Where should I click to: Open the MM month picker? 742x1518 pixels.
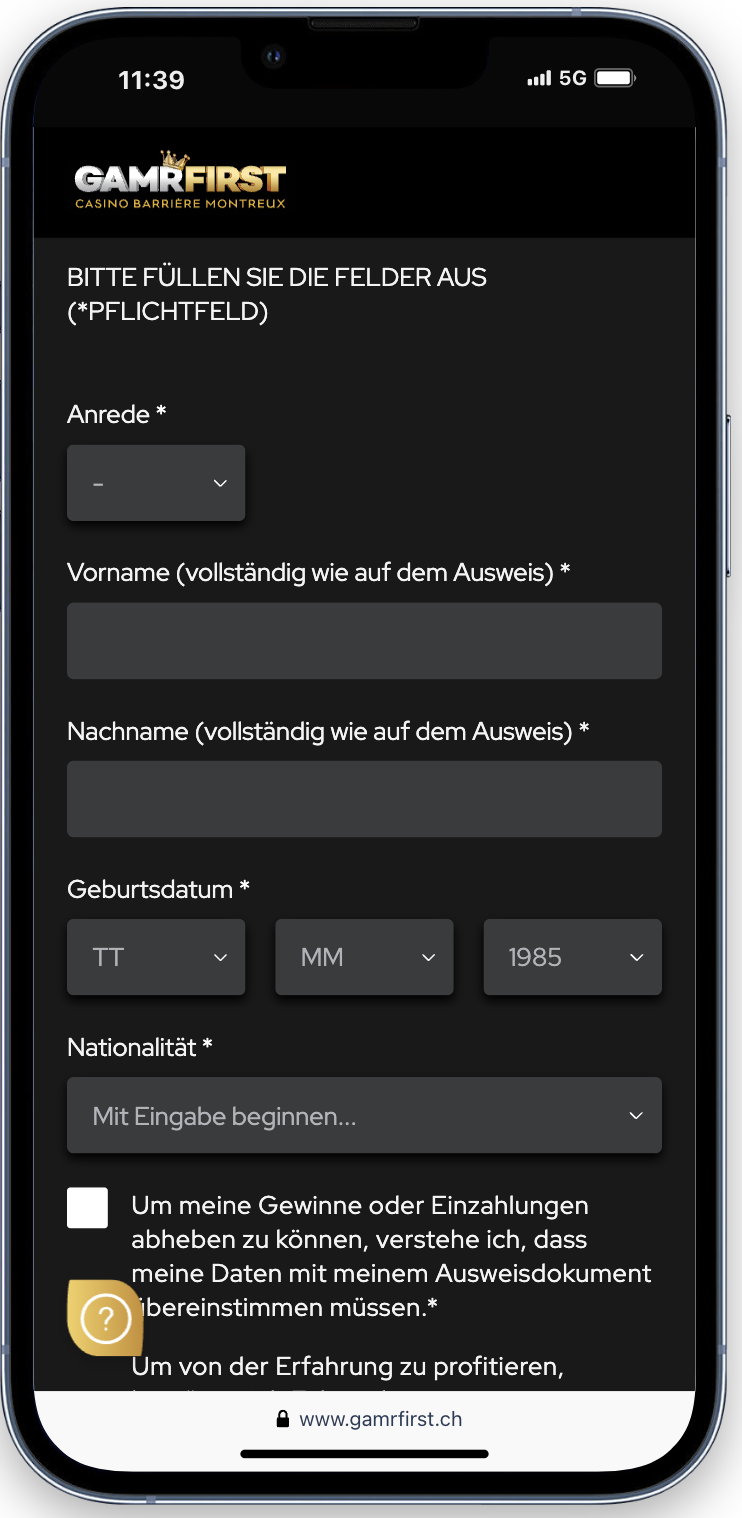[x=364, y=957]
